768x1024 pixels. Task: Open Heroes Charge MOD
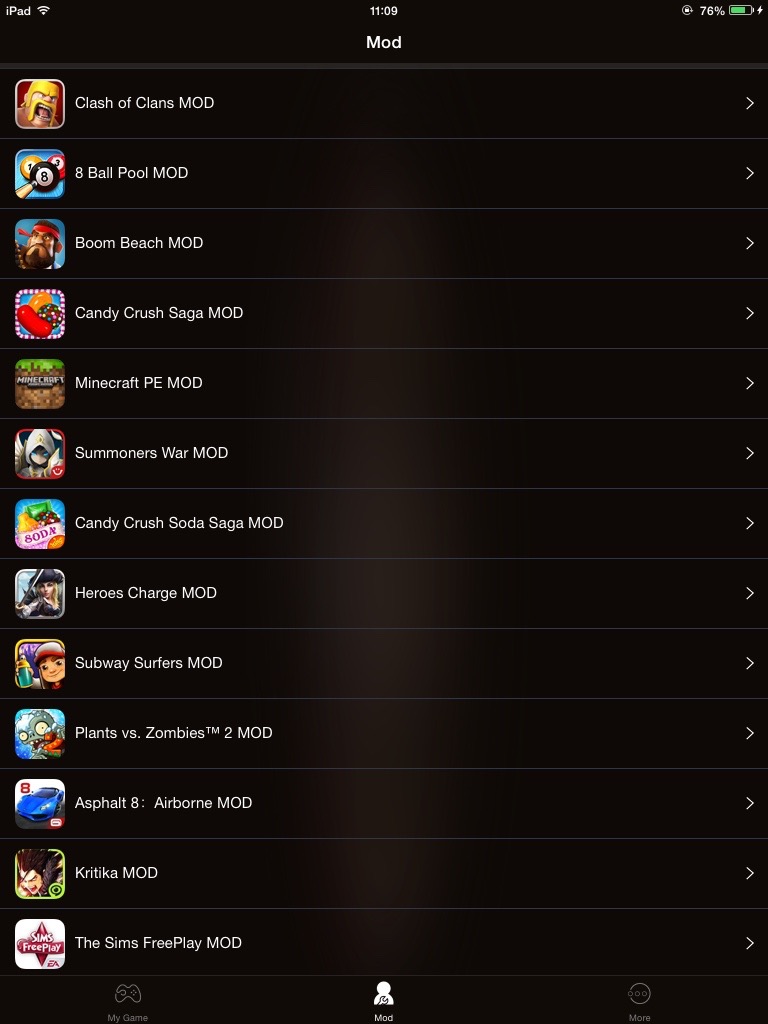pyautogui.click(x=384, y=594)
